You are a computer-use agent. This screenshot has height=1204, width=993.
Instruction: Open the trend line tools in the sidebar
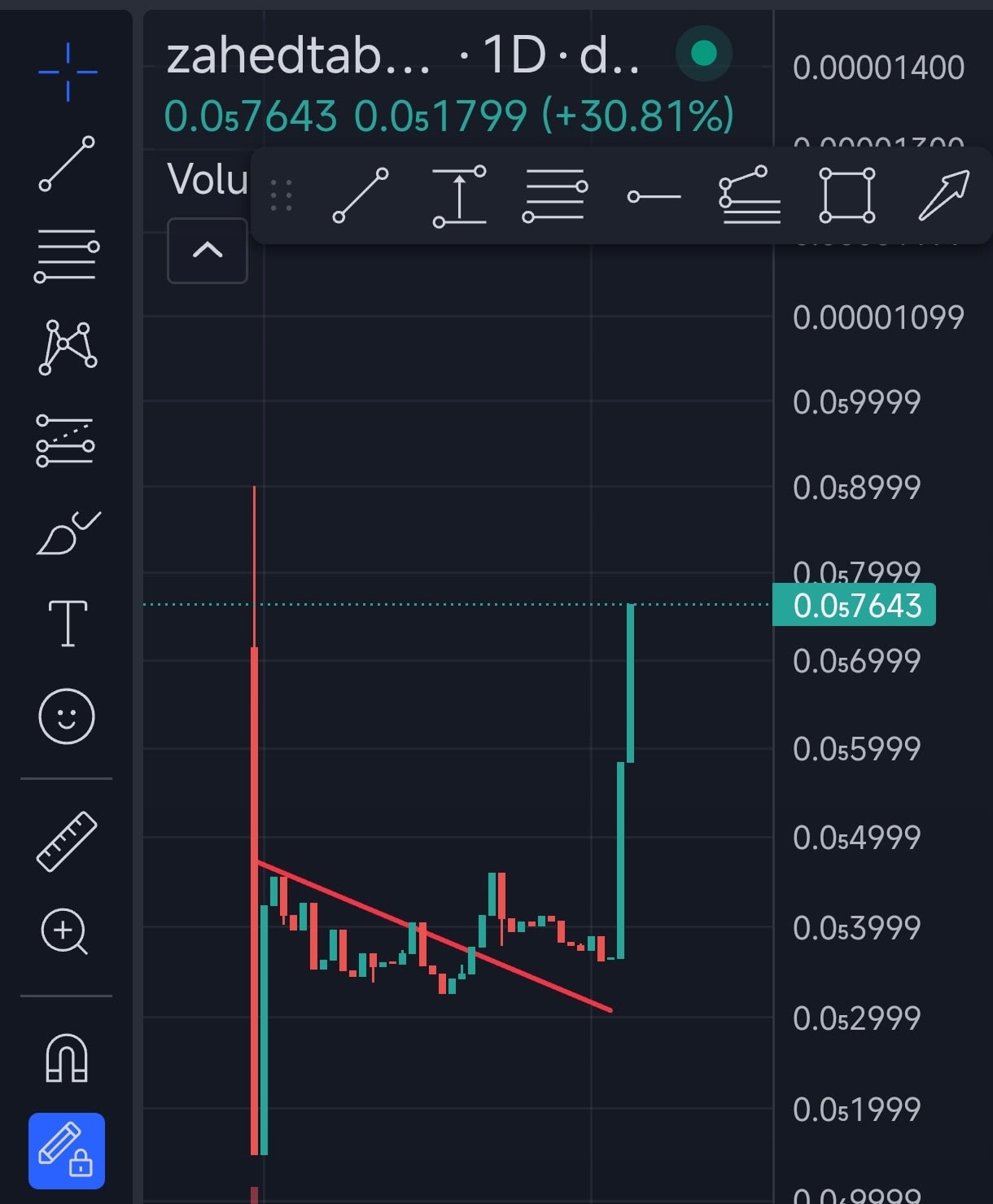67,164
